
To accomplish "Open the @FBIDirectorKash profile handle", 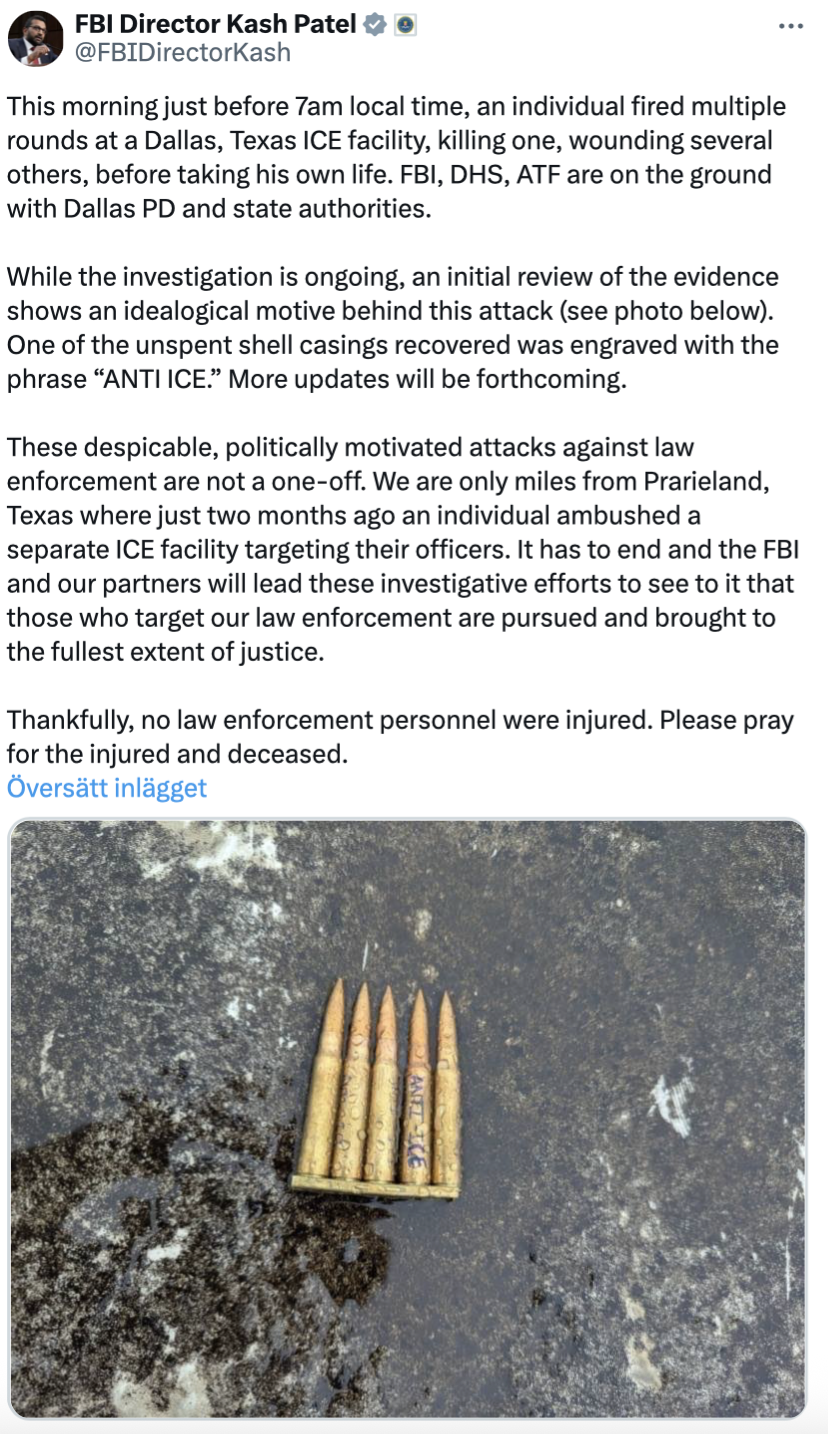I will [x=183, y=52].
